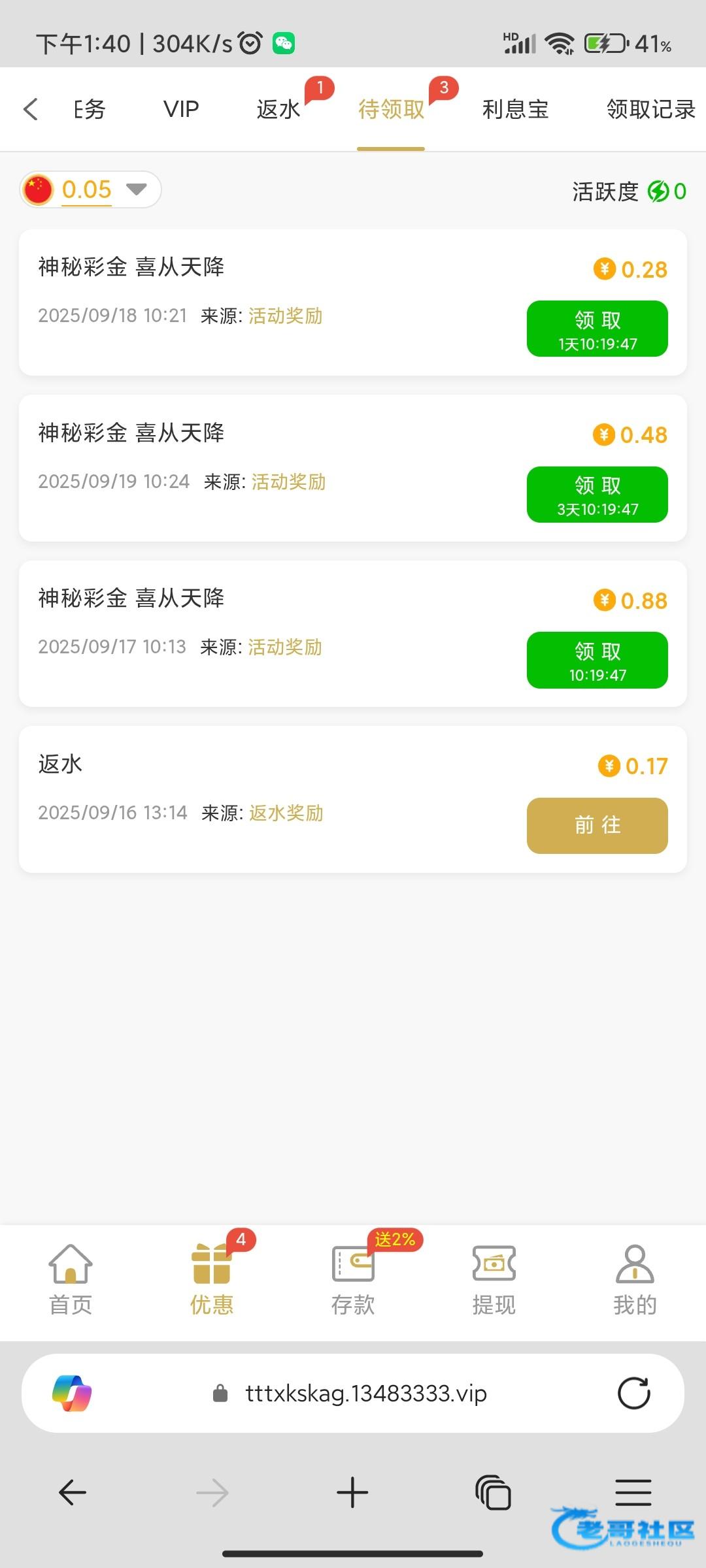
Task: Switch to the VIP tab
Action: pyautogui.click(x=181, y=109)
